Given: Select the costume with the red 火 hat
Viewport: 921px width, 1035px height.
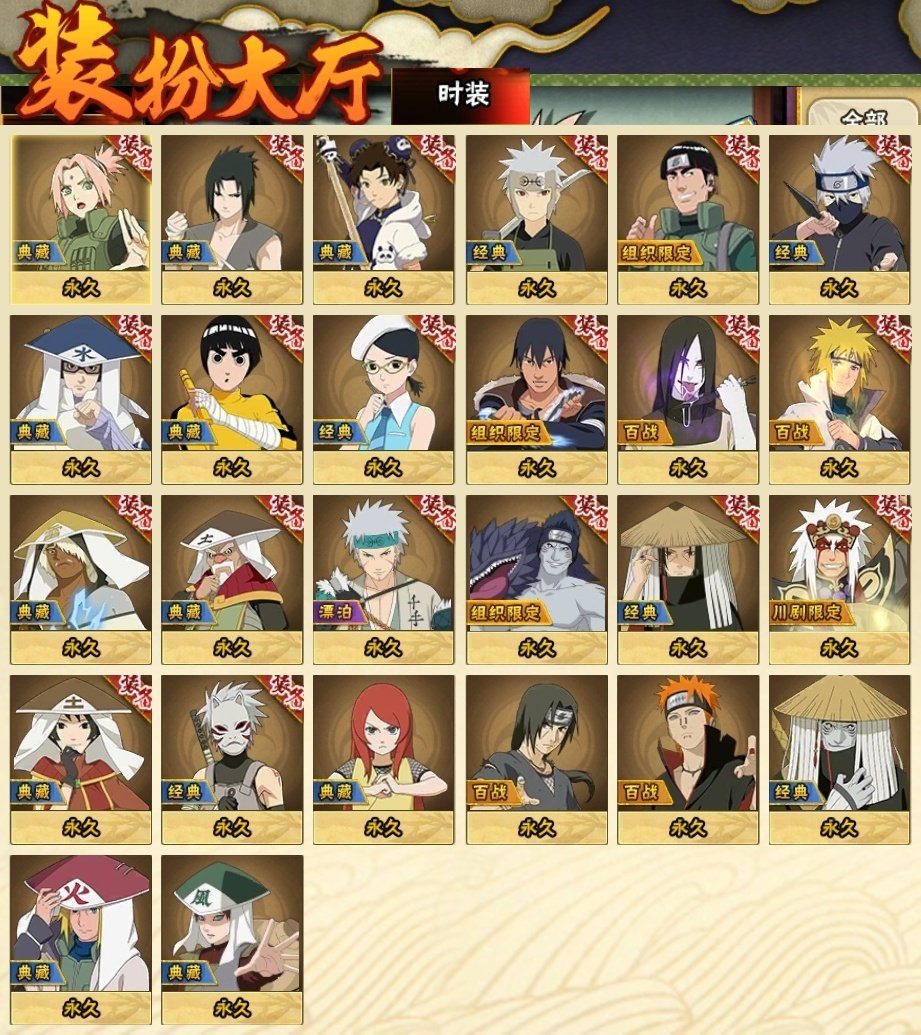Looking at the screenshot, I should pos(81,925).
